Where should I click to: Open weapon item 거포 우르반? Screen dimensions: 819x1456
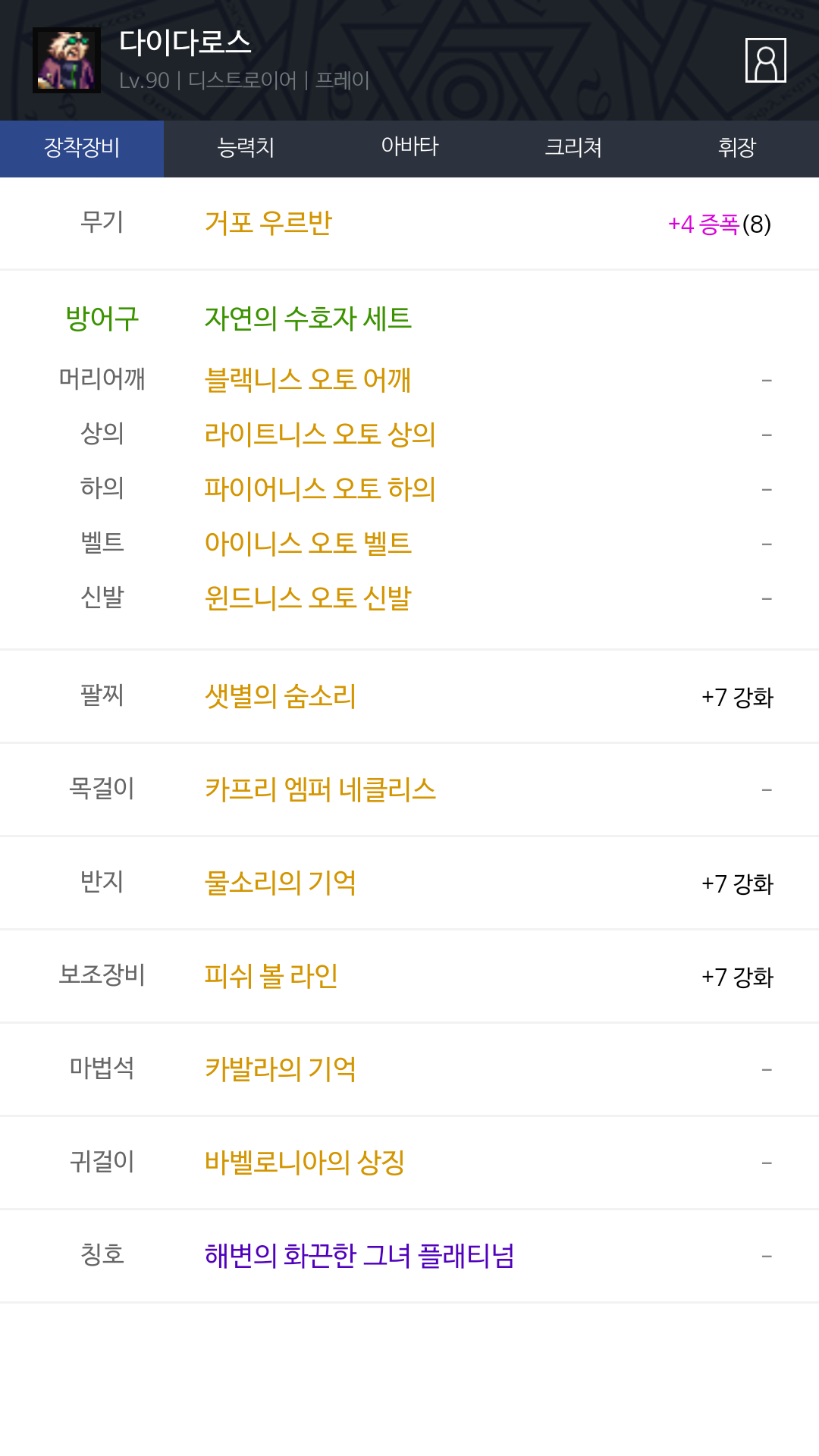click(268, 223)
